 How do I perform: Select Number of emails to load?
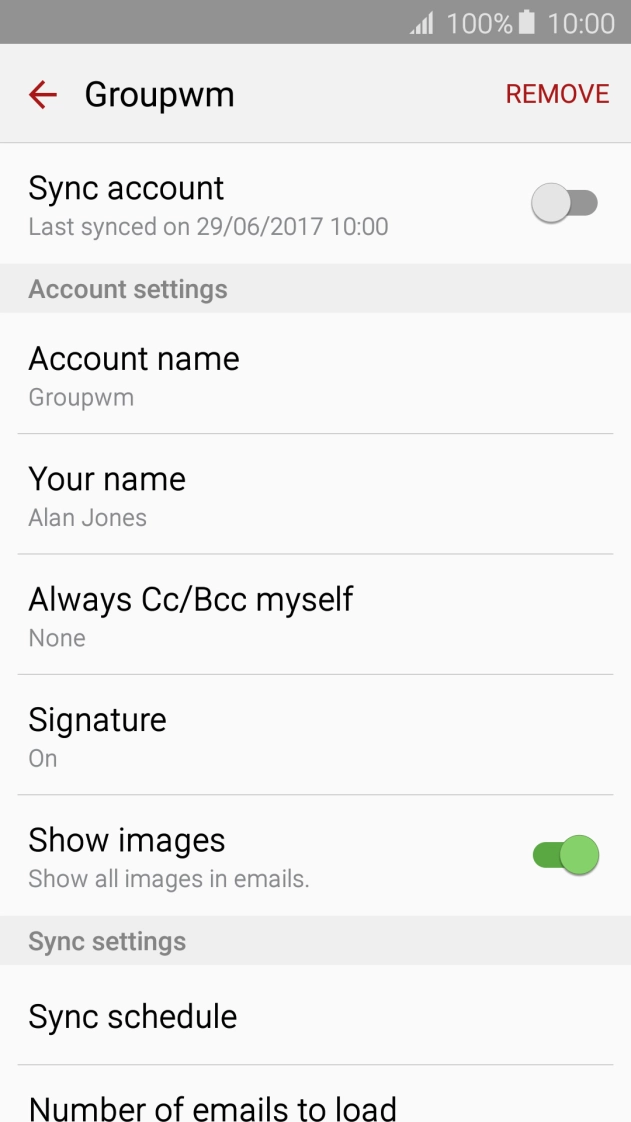[x=315, y=1105]
